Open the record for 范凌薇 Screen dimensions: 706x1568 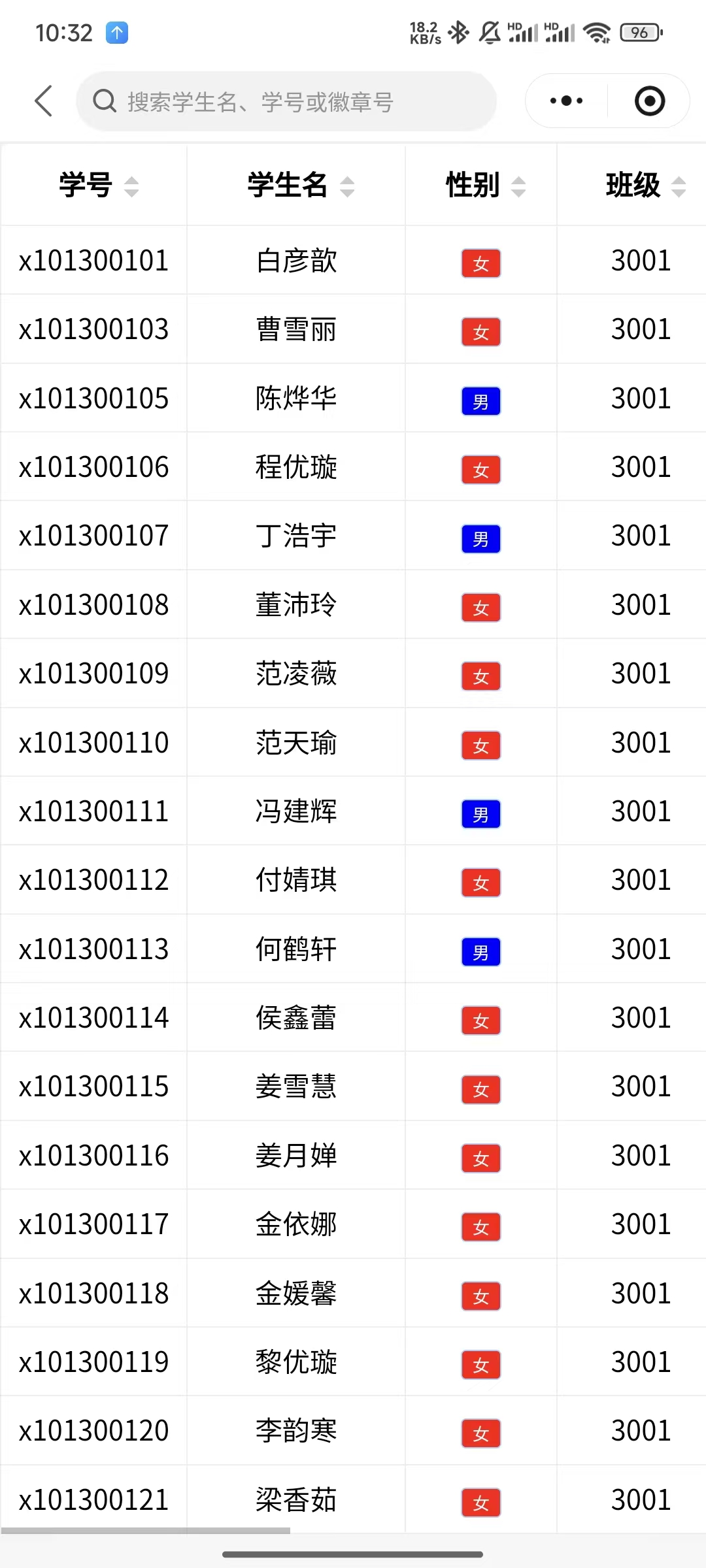pos(296,674)
